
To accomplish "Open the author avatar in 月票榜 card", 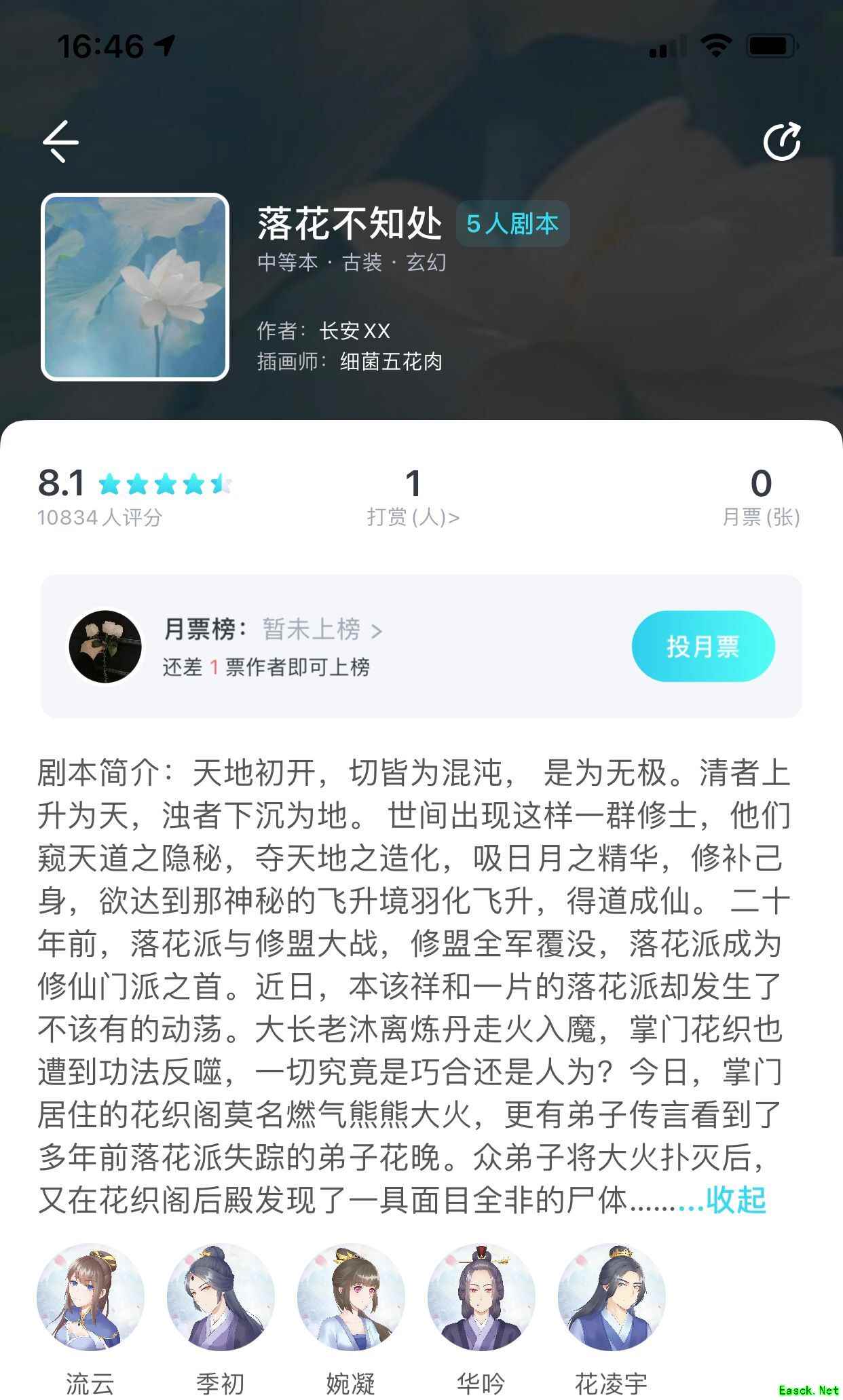I will [x=105, y=646].
